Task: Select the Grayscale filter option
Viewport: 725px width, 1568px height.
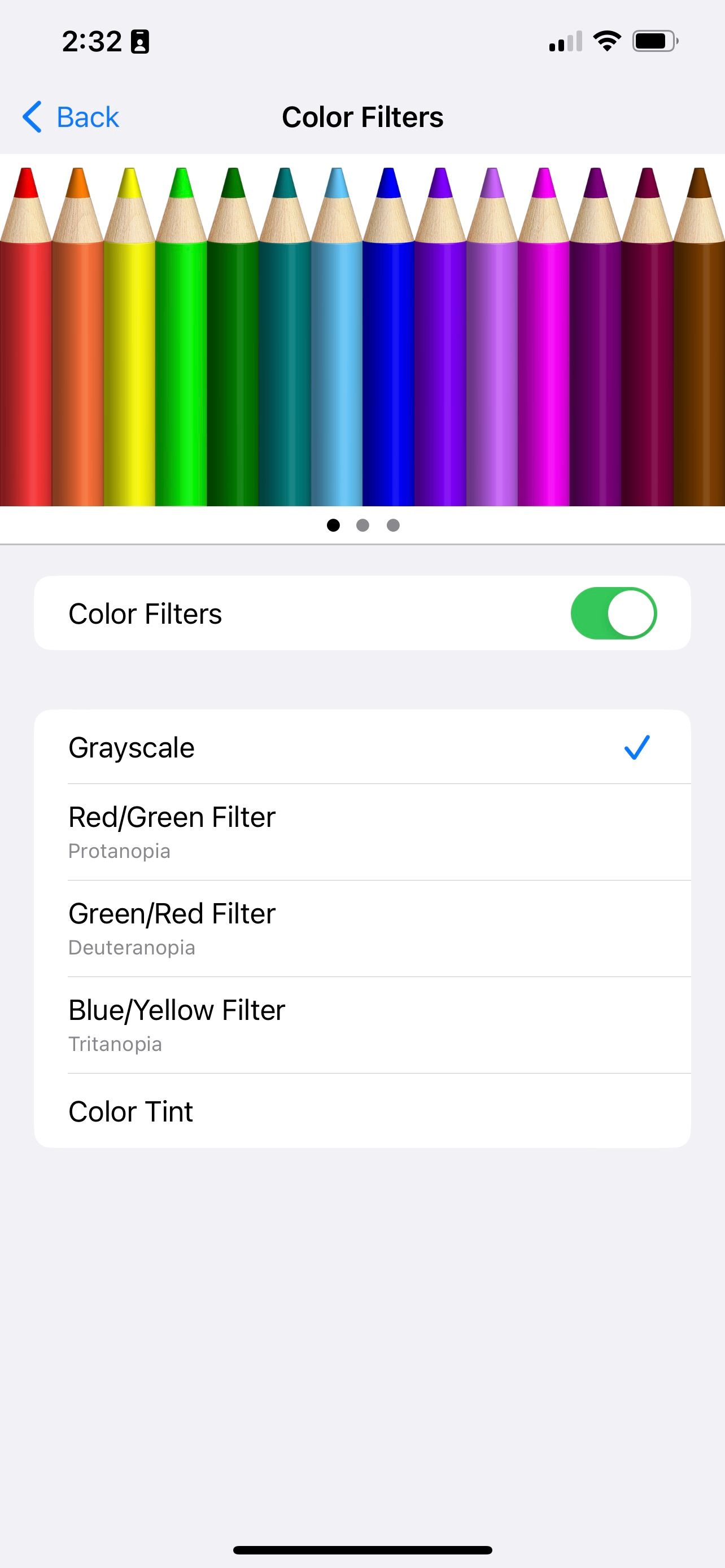Action: tap(361, 747)
